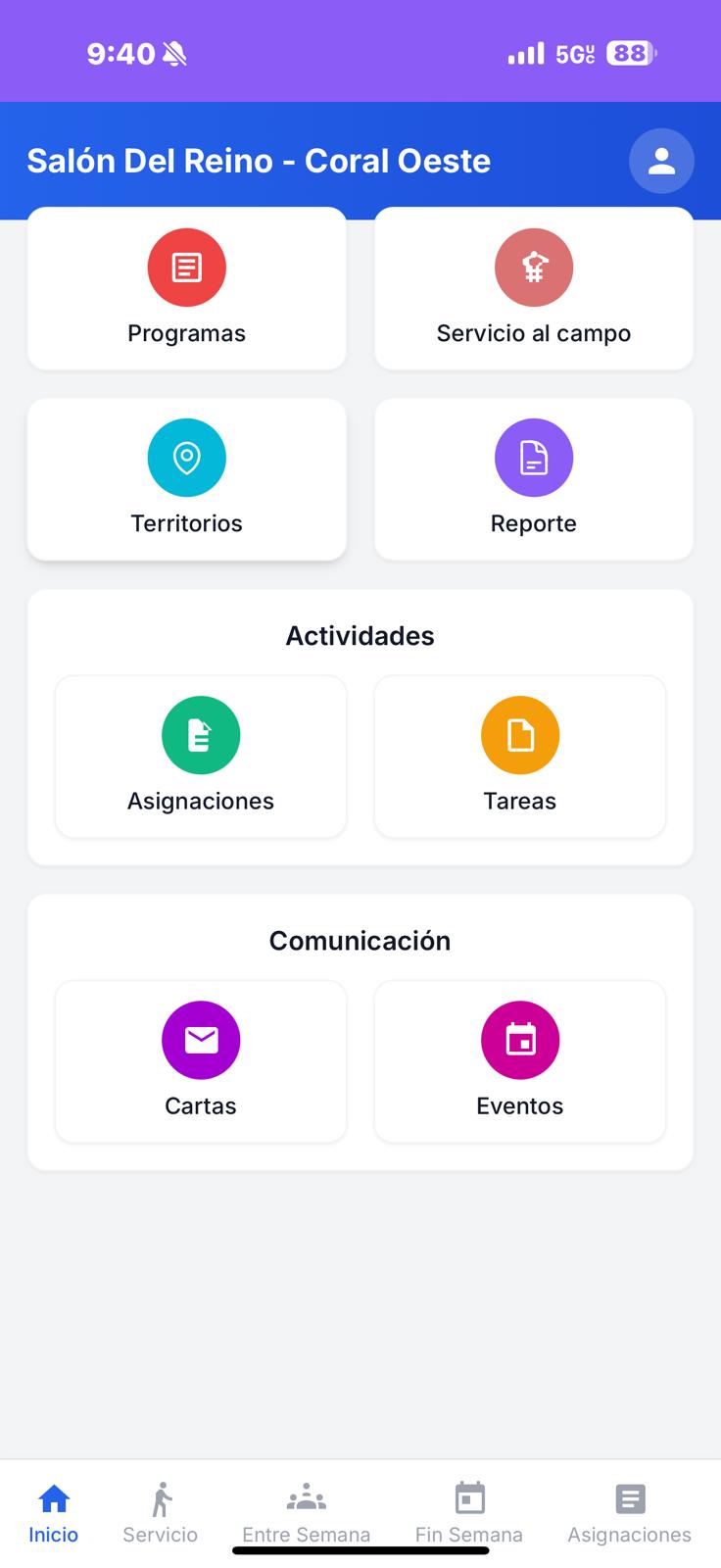Viewport: 721px width, 1568px height.
Task: Select the green Asignaciones icon
Action: tap(201, 735)
